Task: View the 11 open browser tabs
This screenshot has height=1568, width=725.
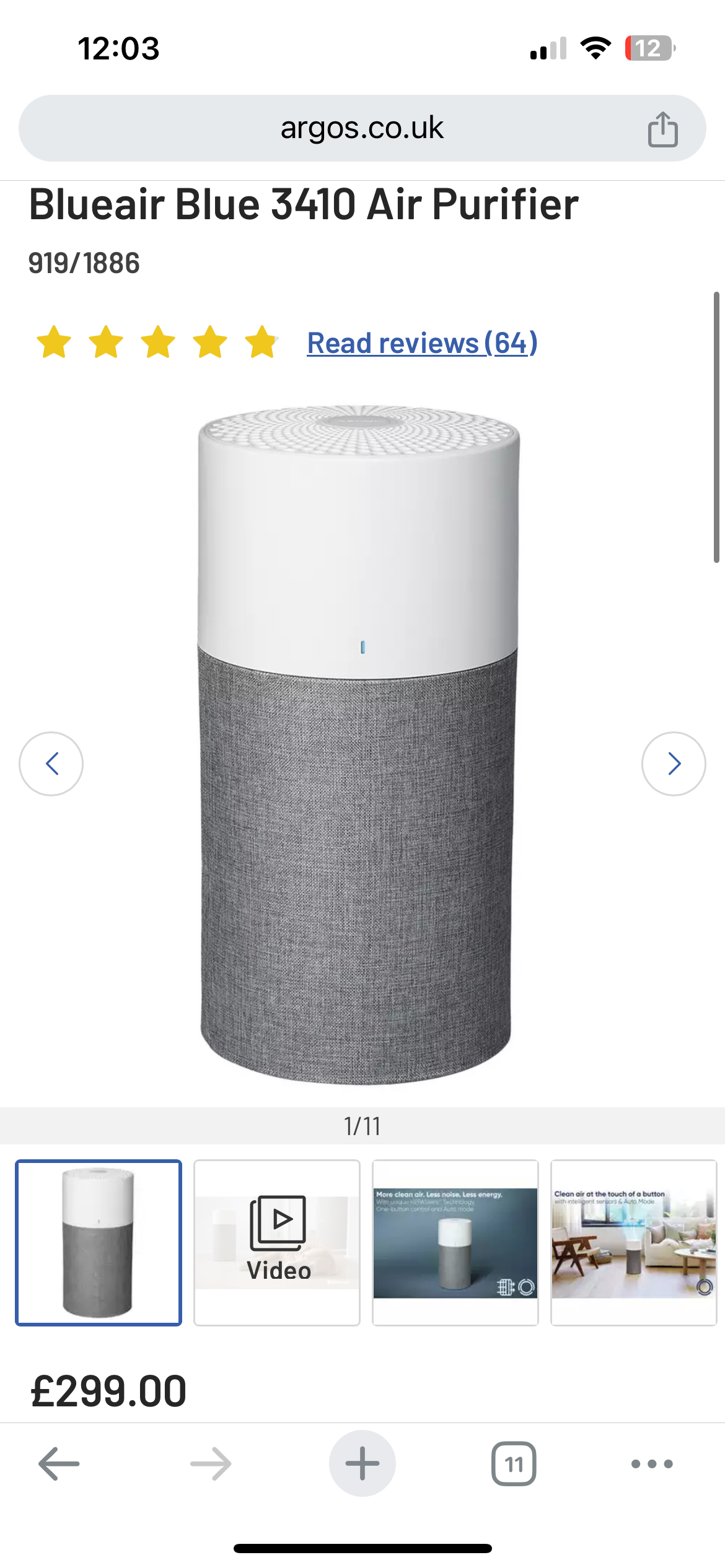Action: coord(514,1464)
